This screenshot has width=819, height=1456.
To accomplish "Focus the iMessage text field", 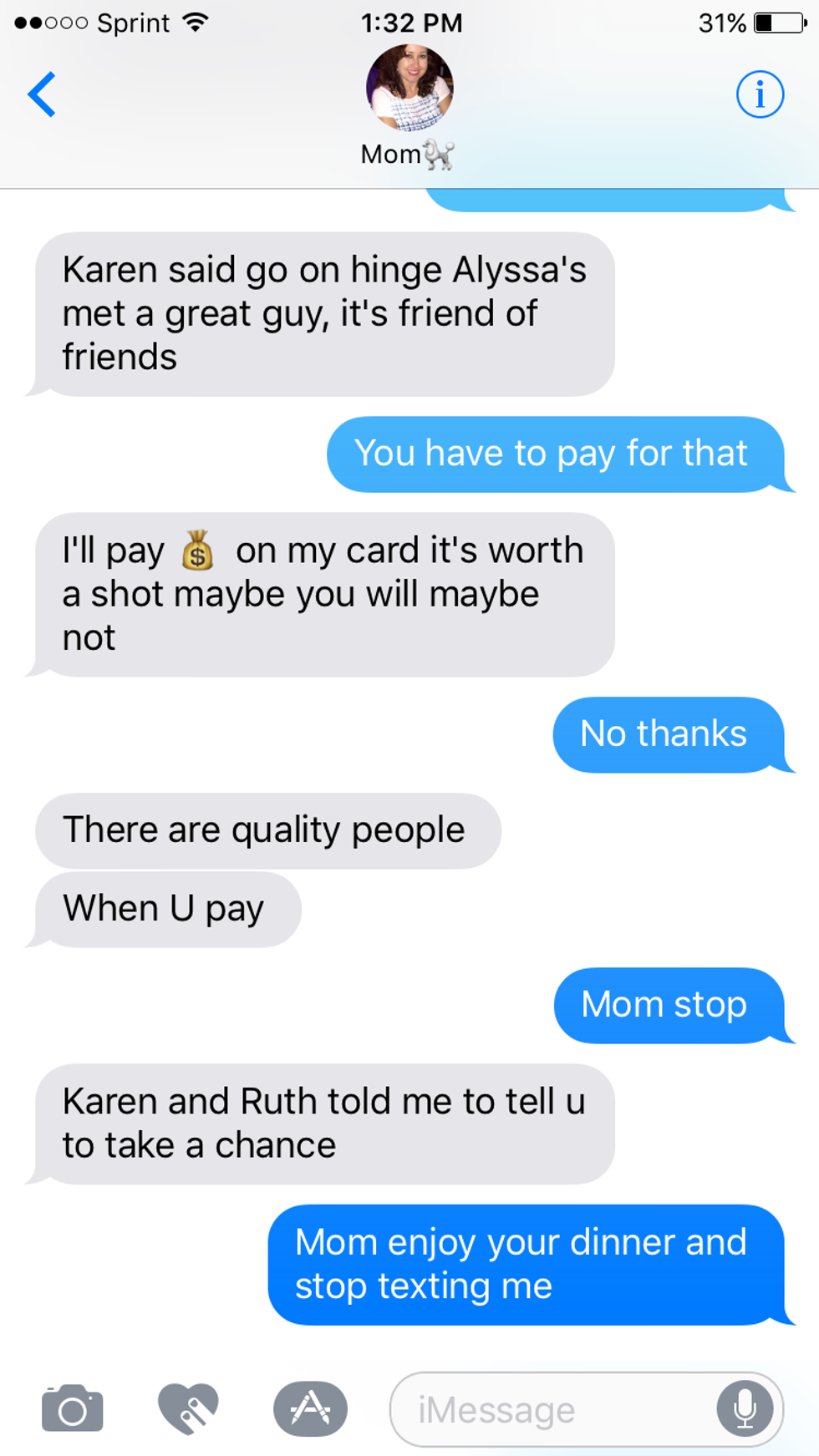I will click(x=552, y=1410).
